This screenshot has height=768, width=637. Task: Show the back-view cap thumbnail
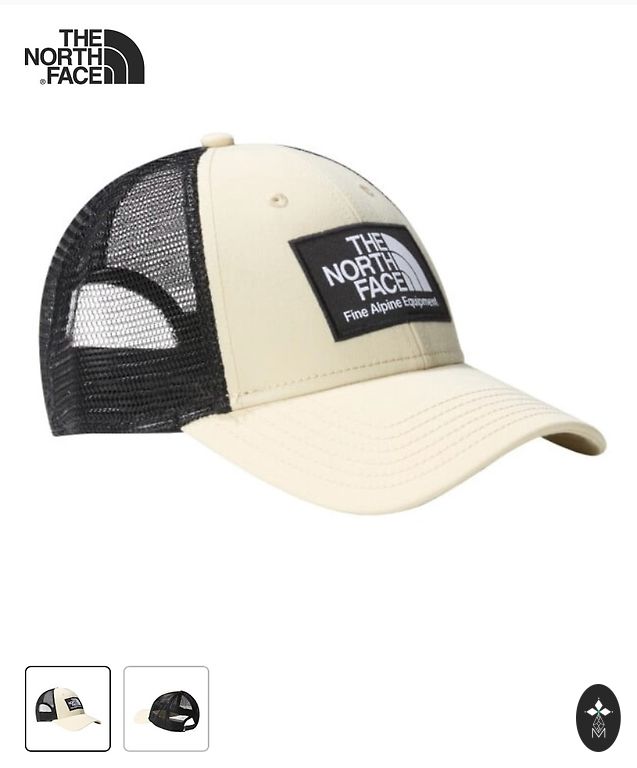166,708
